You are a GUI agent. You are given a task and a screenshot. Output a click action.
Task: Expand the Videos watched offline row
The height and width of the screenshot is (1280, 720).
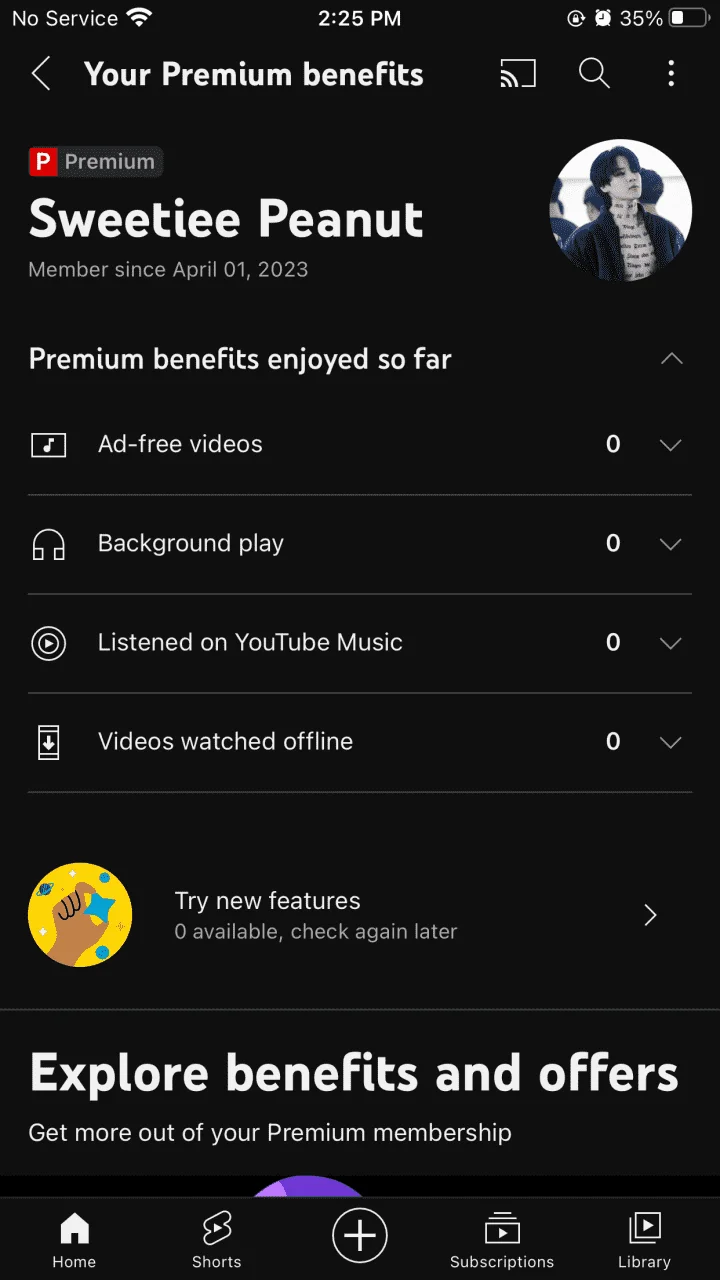[360, 742]
